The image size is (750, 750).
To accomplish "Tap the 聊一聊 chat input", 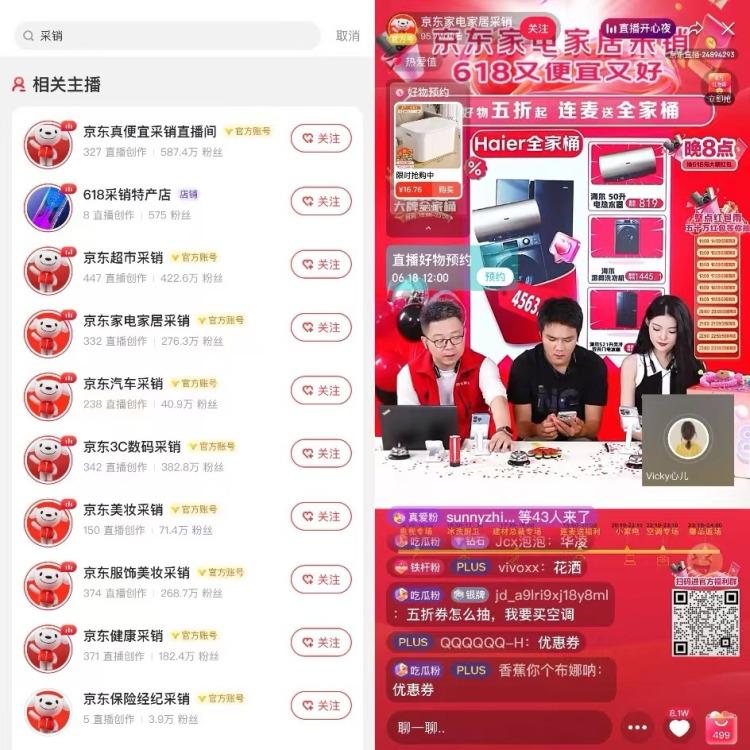I will coord(497,727).
